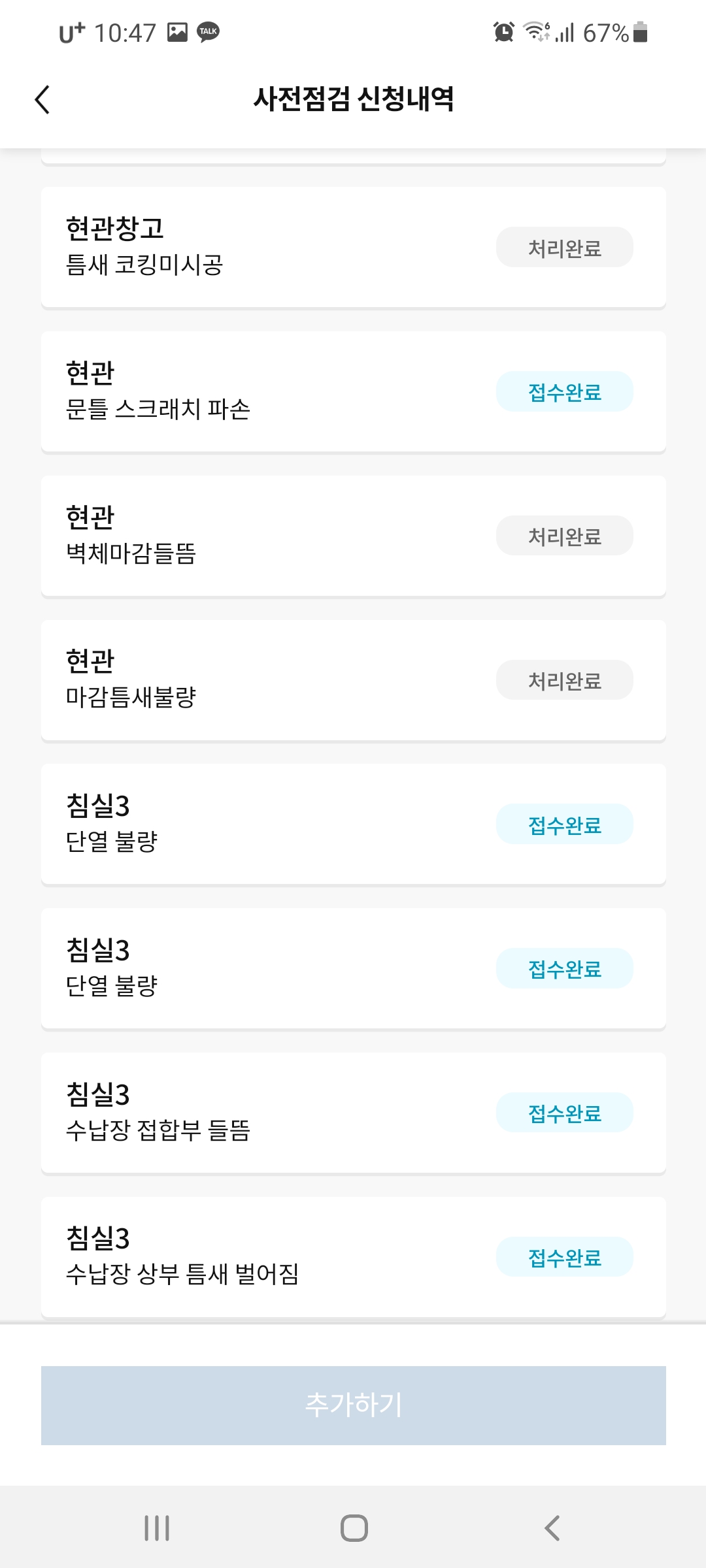
Task: Open the recent apps view
Action: pos(157,1528)
